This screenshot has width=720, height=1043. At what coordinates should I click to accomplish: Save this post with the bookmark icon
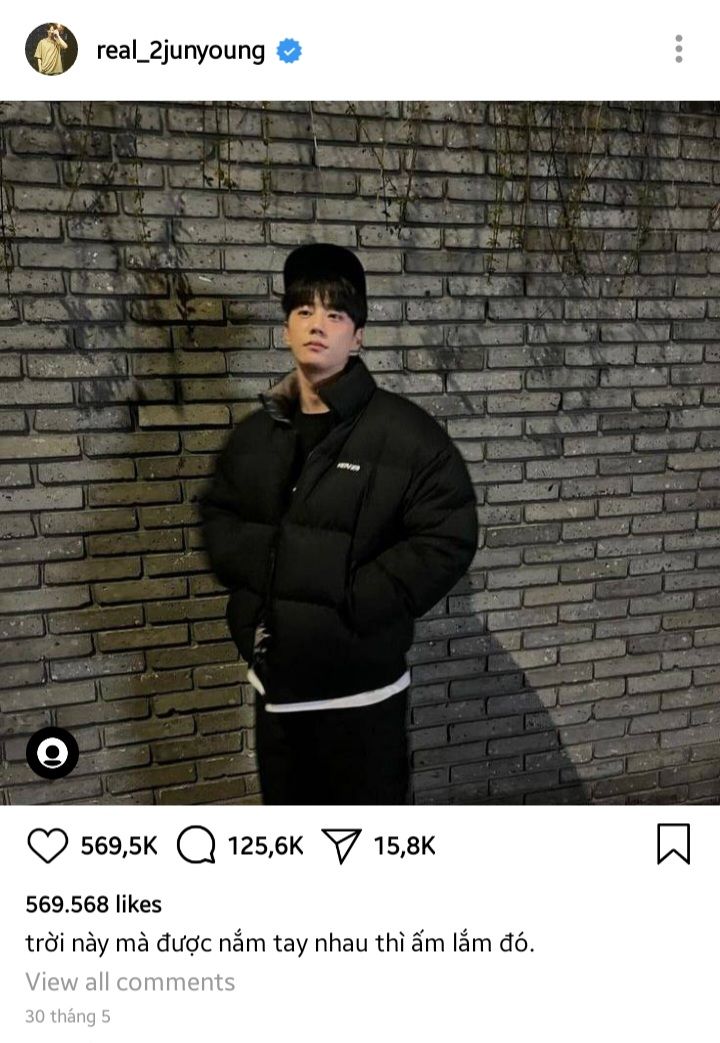point(673,844)
